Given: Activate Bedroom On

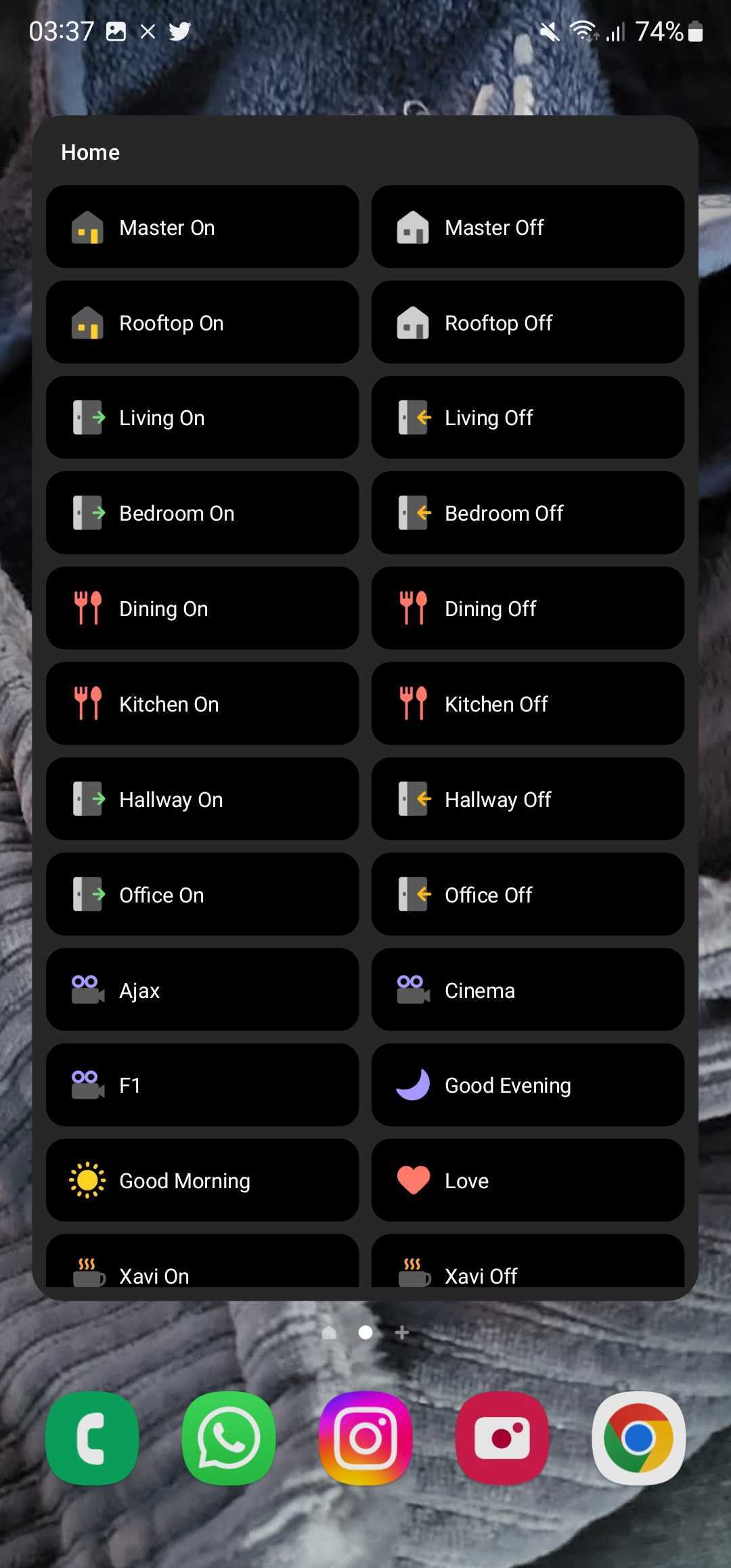Looking at the screenshot, I should pyautogui.click(x=202, y=513).
